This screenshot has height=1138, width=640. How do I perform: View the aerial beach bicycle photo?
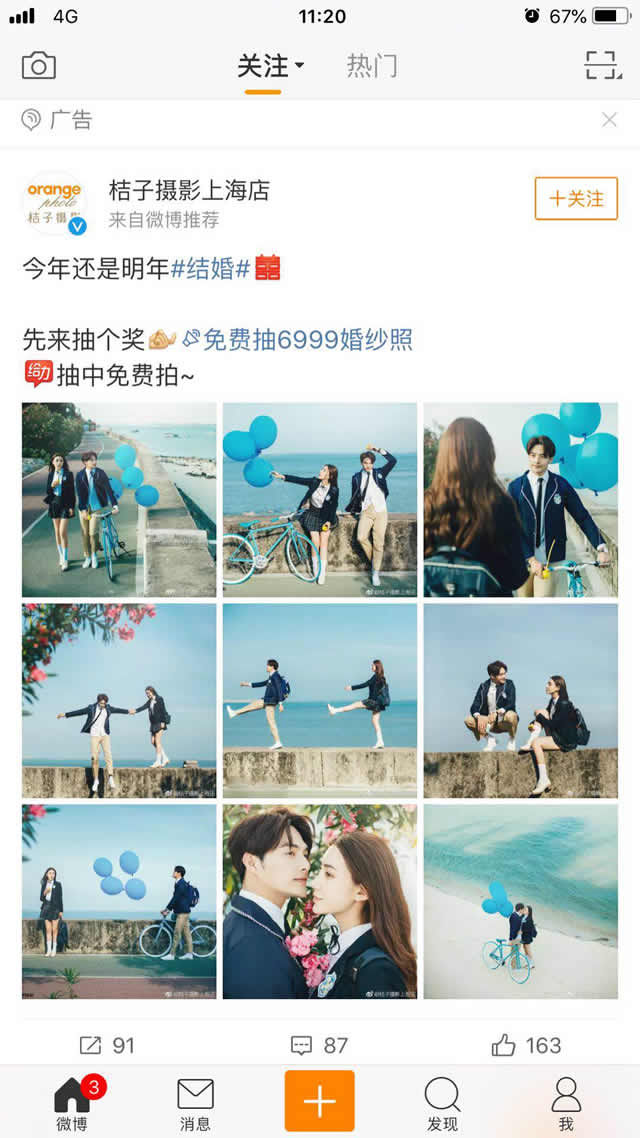pos(521,902)
